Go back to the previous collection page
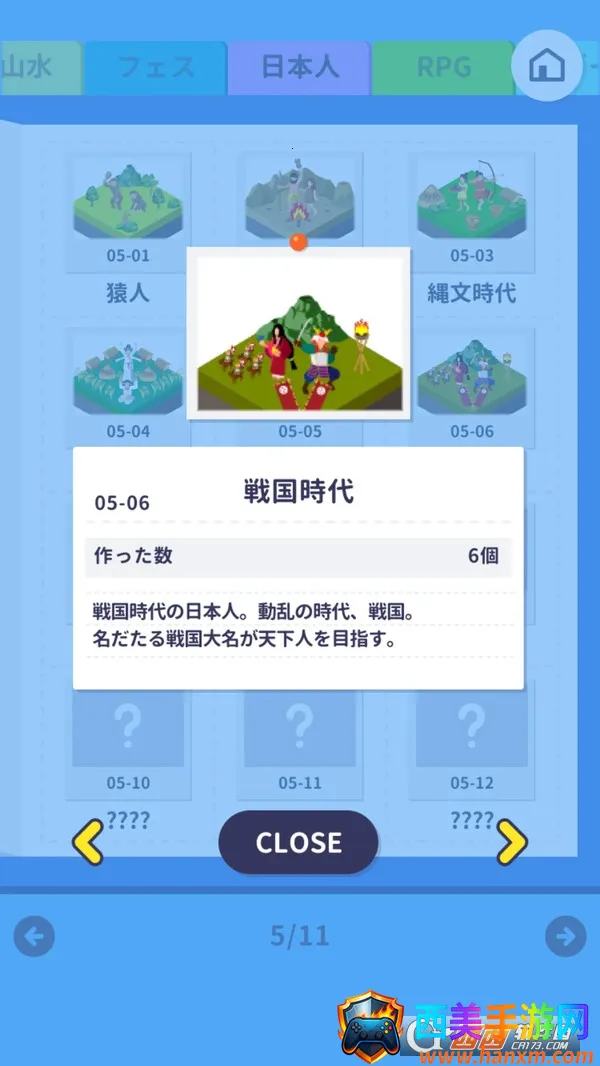The height and width of the screenshot is (1066, 600). pos(34,937)
